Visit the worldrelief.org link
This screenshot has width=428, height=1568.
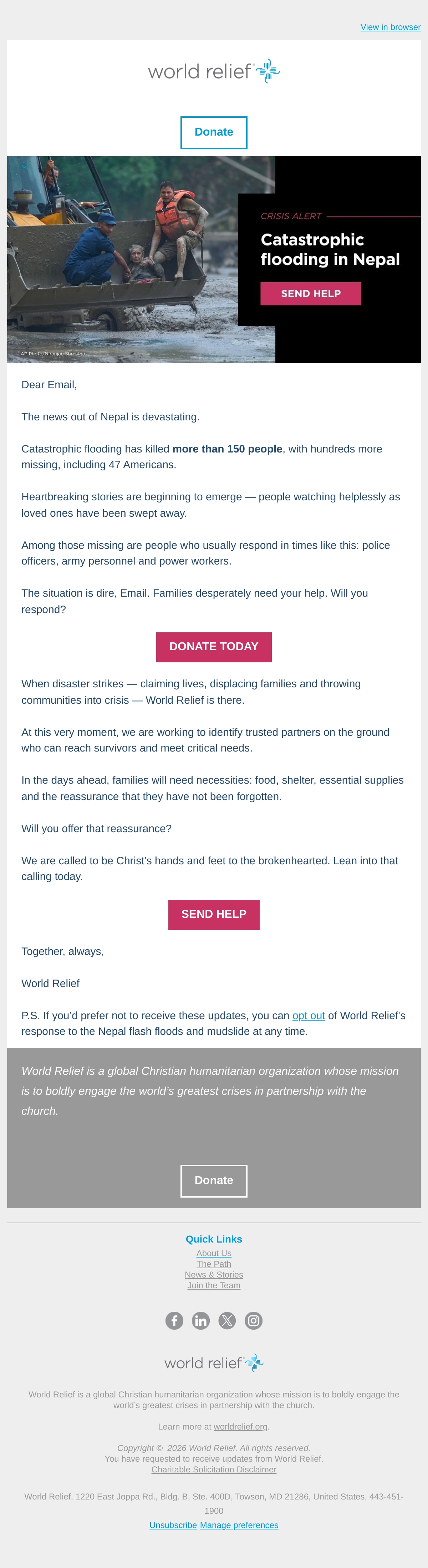[241, 1426]
